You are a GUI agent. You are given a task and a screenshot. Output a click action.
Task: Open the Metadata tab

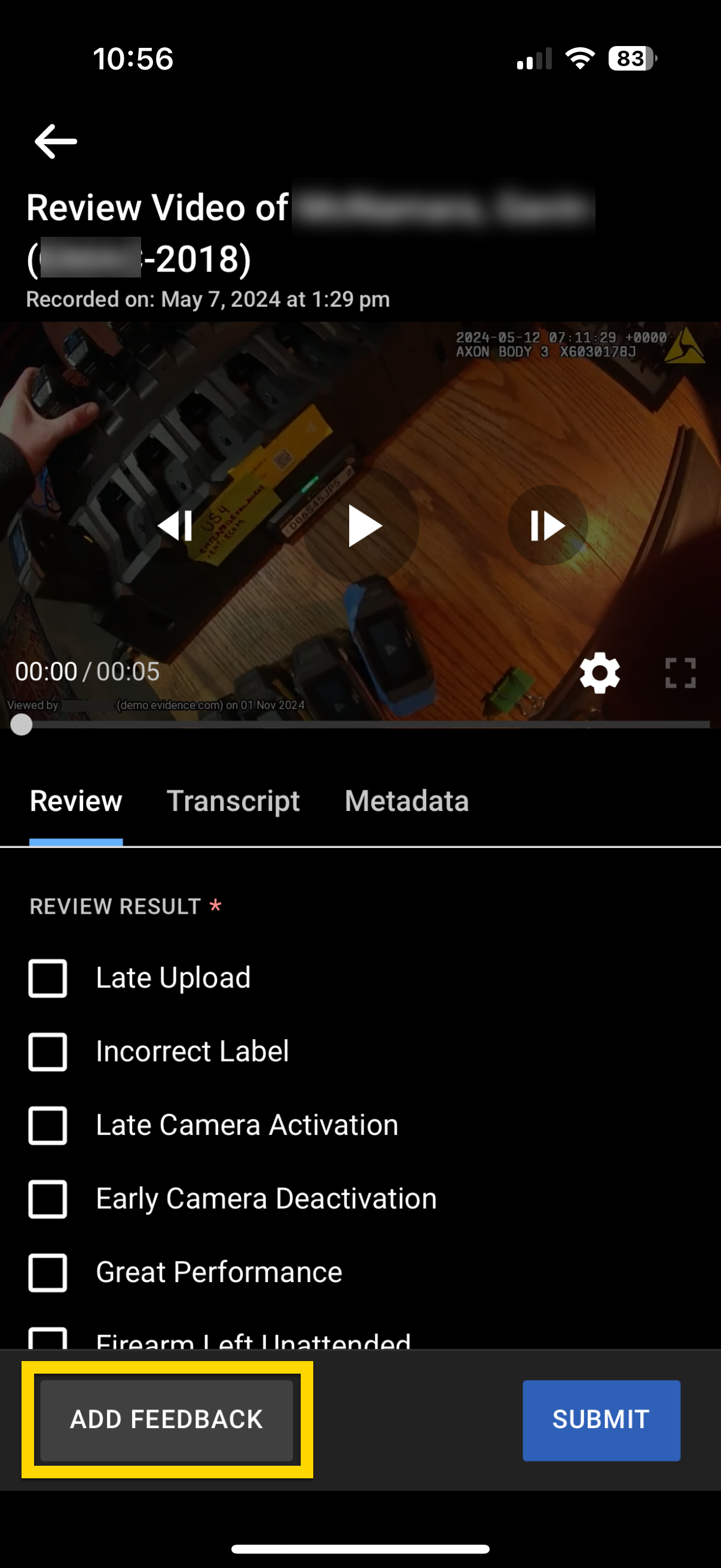pyautogui.click(x=406, y=803)
